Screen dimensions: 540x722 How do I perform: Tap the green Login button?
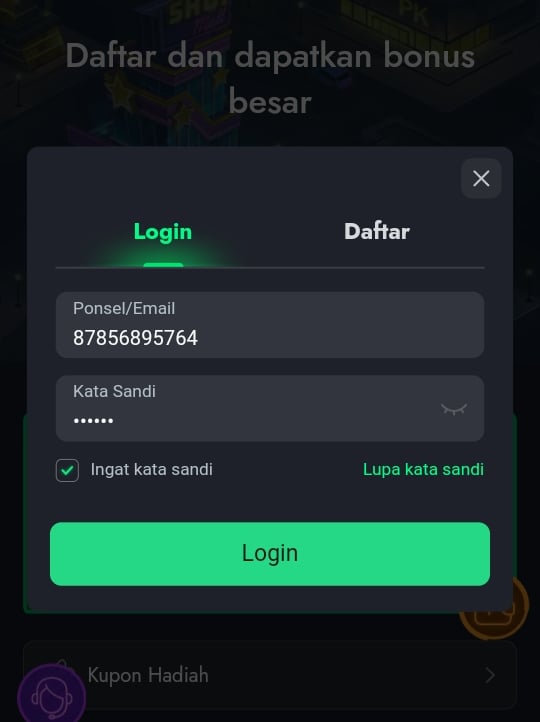270,554
